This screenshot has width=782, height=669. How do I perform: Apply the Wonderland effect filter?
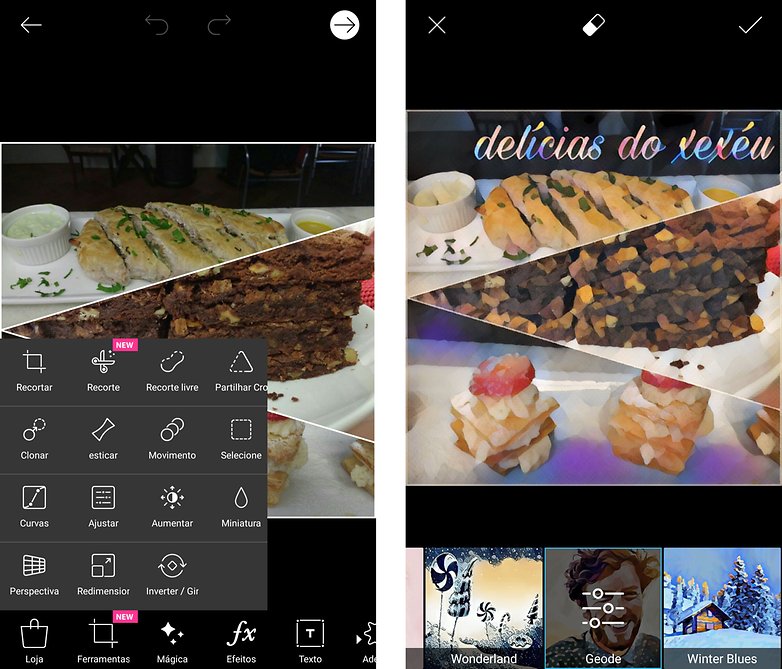pos(484,608)
